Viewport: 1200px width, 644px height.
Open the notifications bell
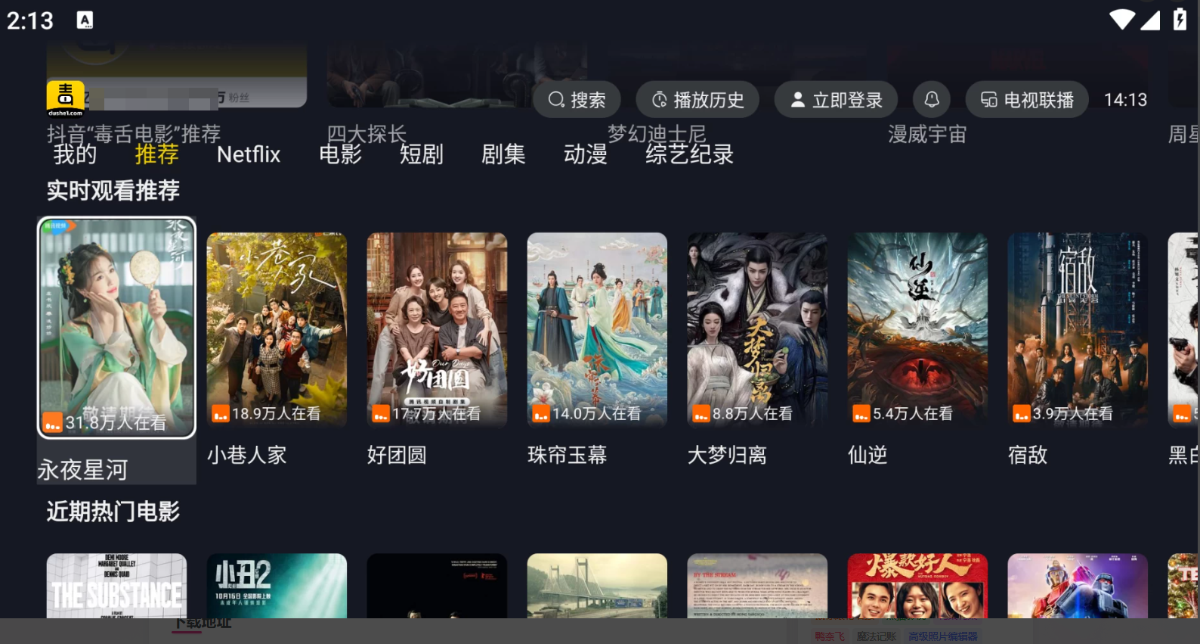pos(931,100)
